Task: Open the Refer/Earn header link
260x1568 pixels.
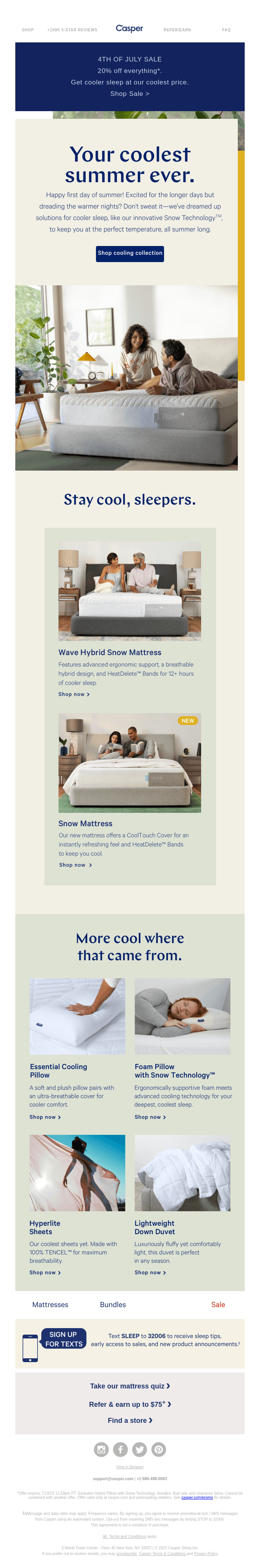Action: click(177, 30)
